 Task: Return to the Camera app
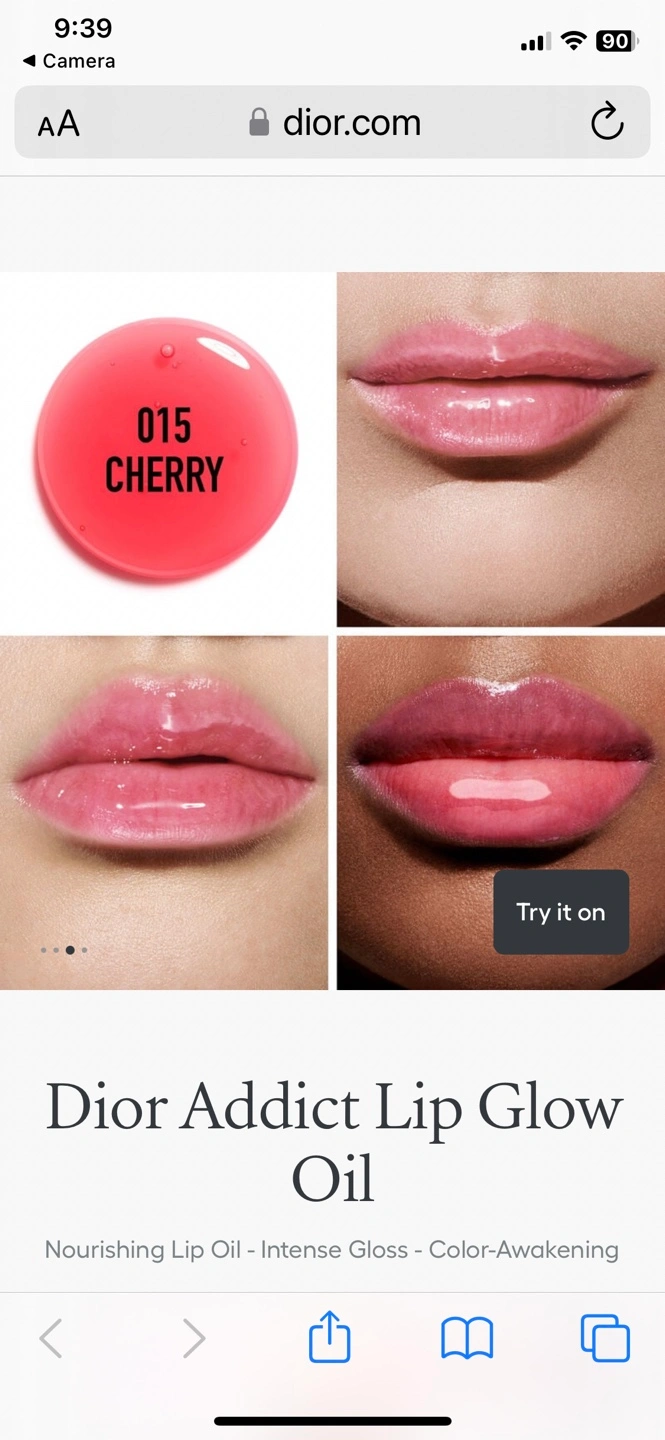tap(69, 61)
